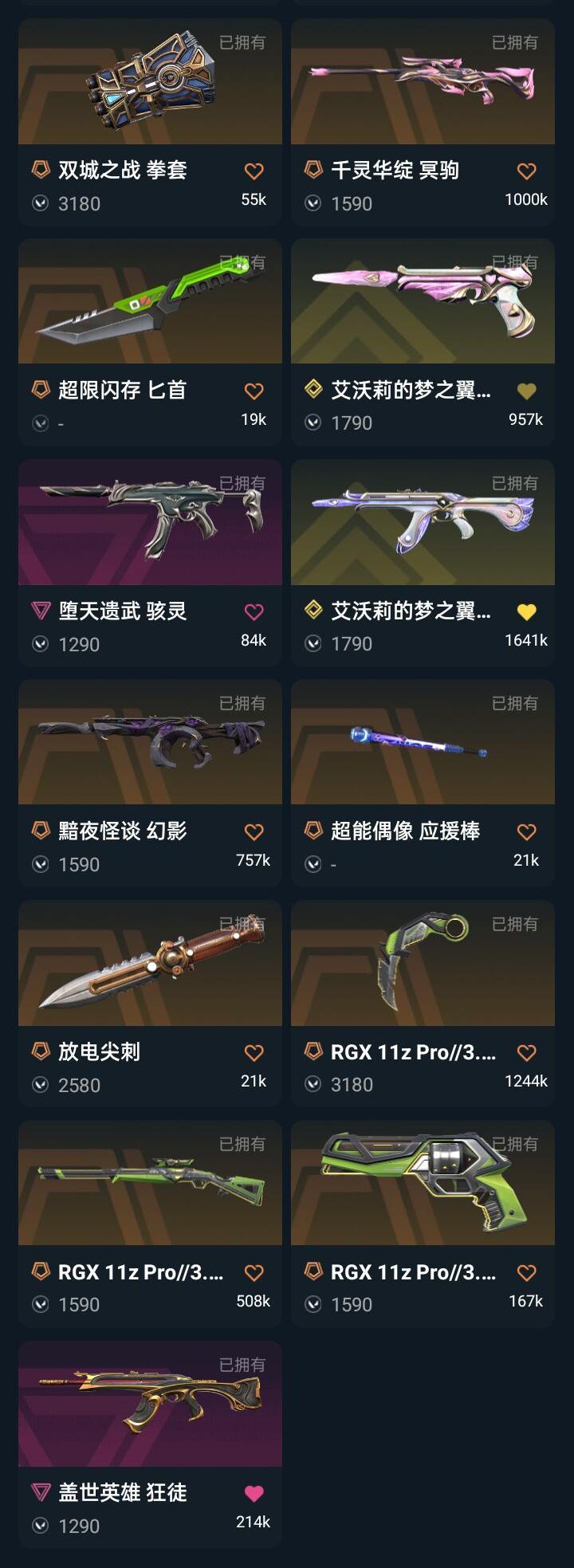Open the 超限闪存 匕首 knife card

[x=150, y=341]
